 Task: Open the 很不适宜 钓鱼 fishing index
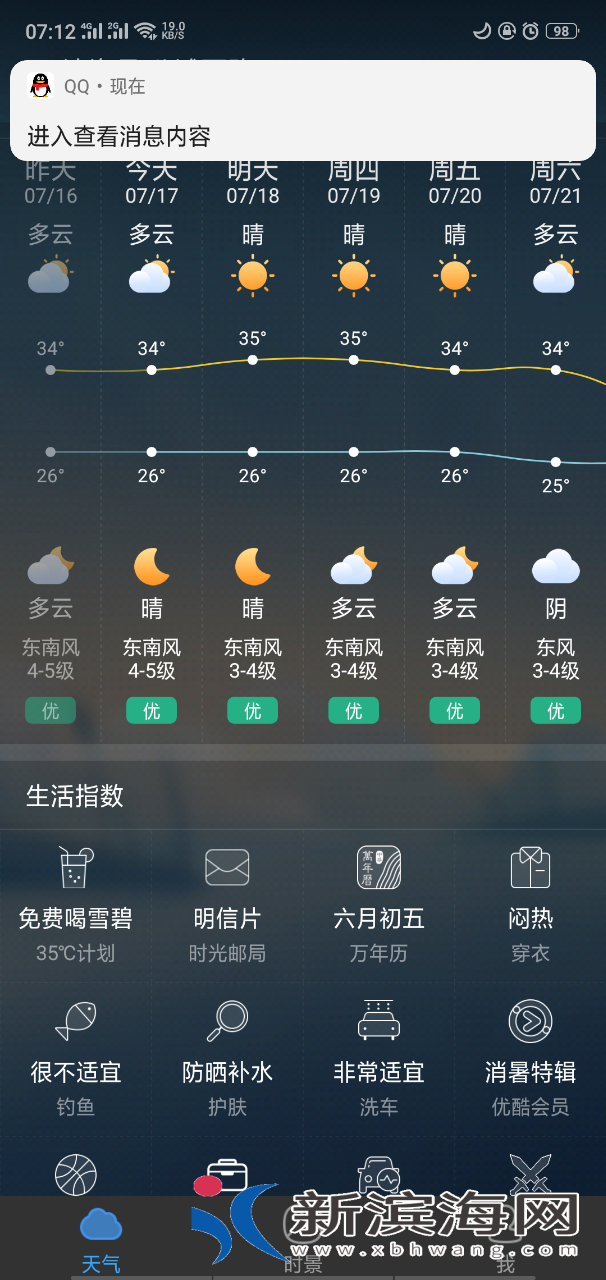[75, 1058]
